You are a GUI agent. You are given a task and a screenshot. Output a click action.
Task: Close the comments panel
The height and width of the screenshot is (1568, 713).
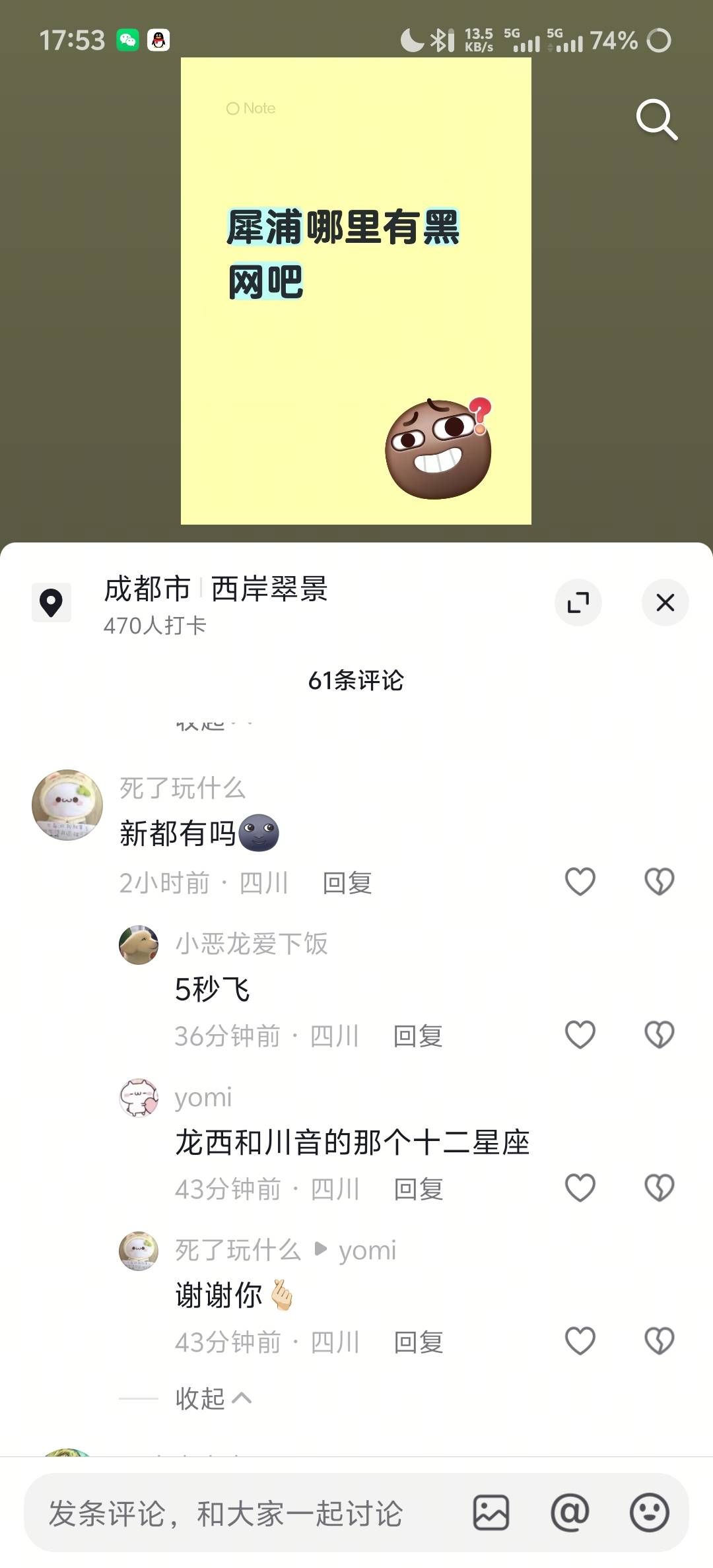point(665,603)
